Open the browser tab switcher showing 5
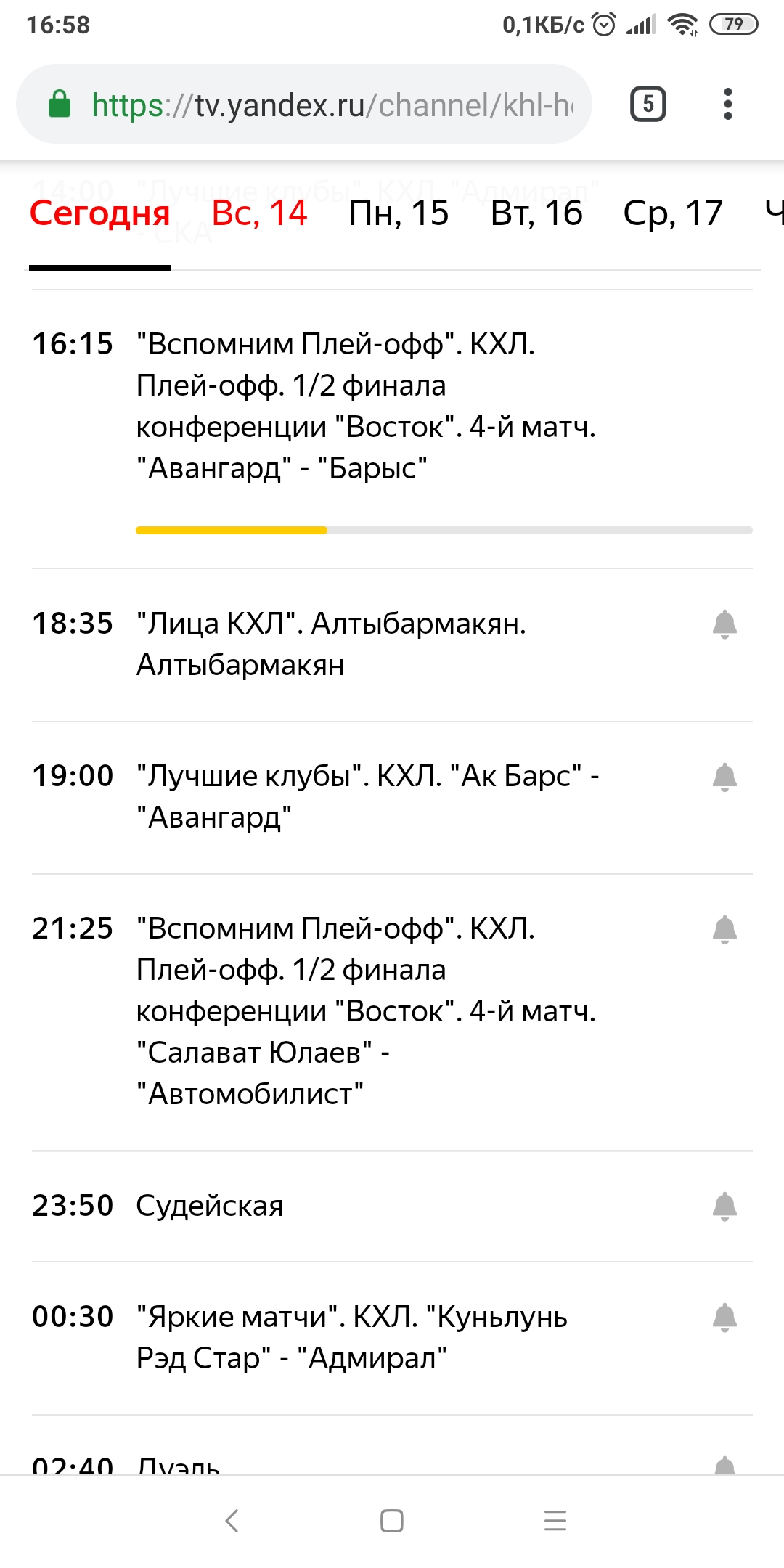This screenshot has height=1568, width=784. (x=648, y=104)
